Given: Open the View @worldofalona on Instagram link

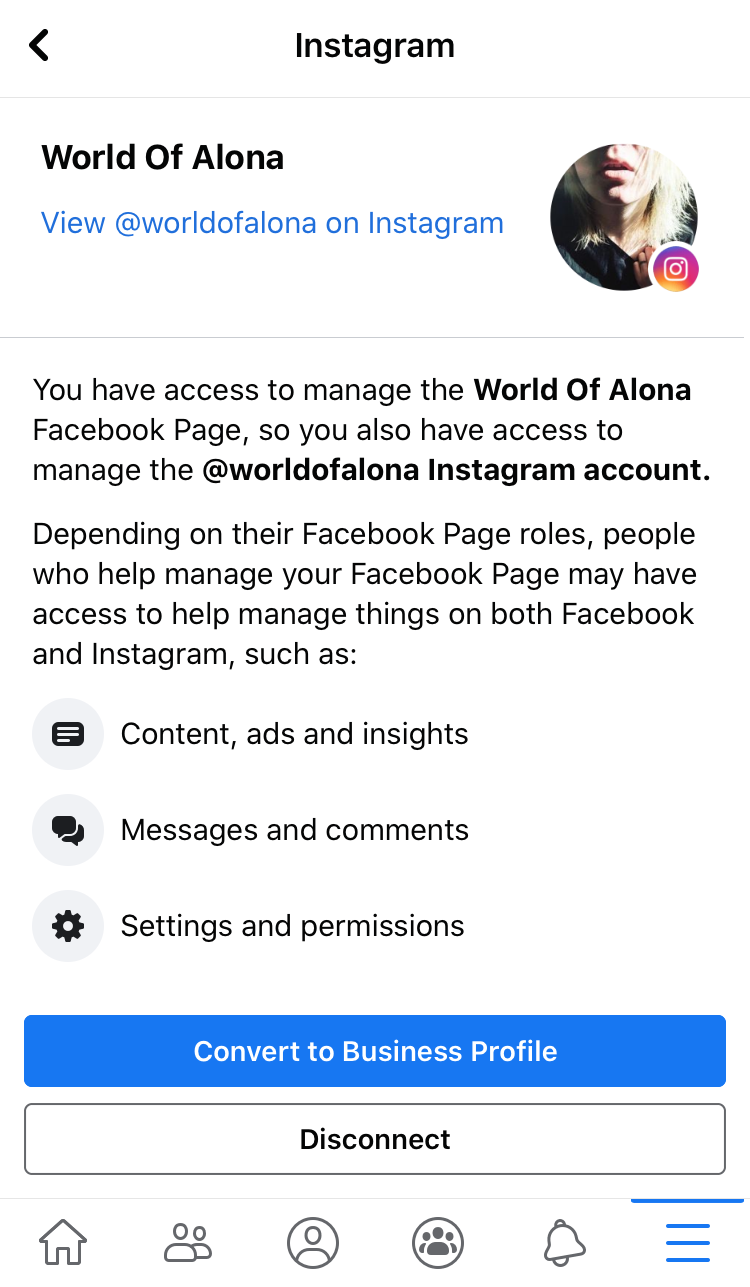Looking at the screenshot, I should [x=272, y=223].
